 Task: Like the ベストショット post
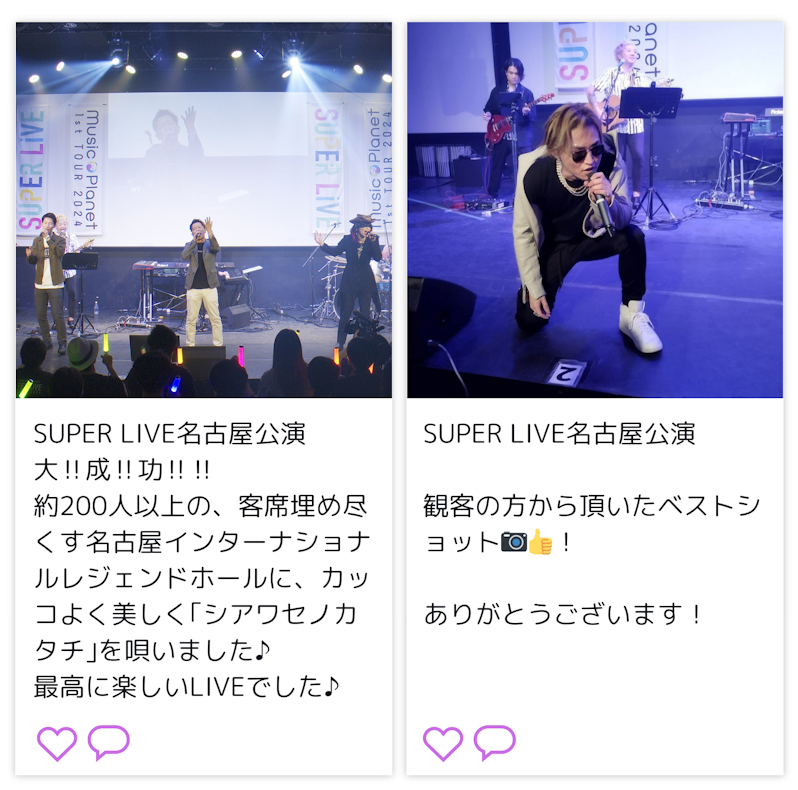442,743
